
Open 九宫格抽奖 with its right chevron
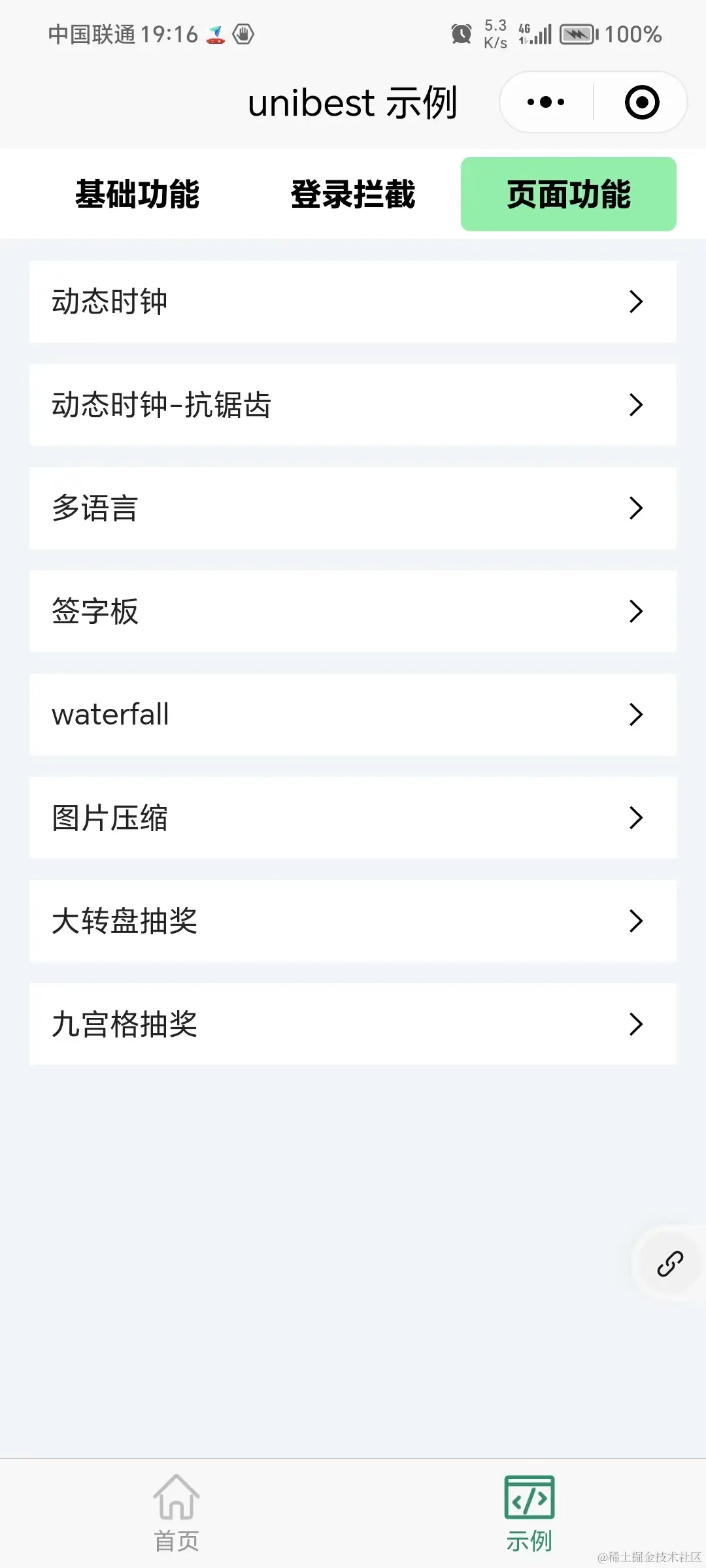pyautogui.click(x=637, y=1024)
